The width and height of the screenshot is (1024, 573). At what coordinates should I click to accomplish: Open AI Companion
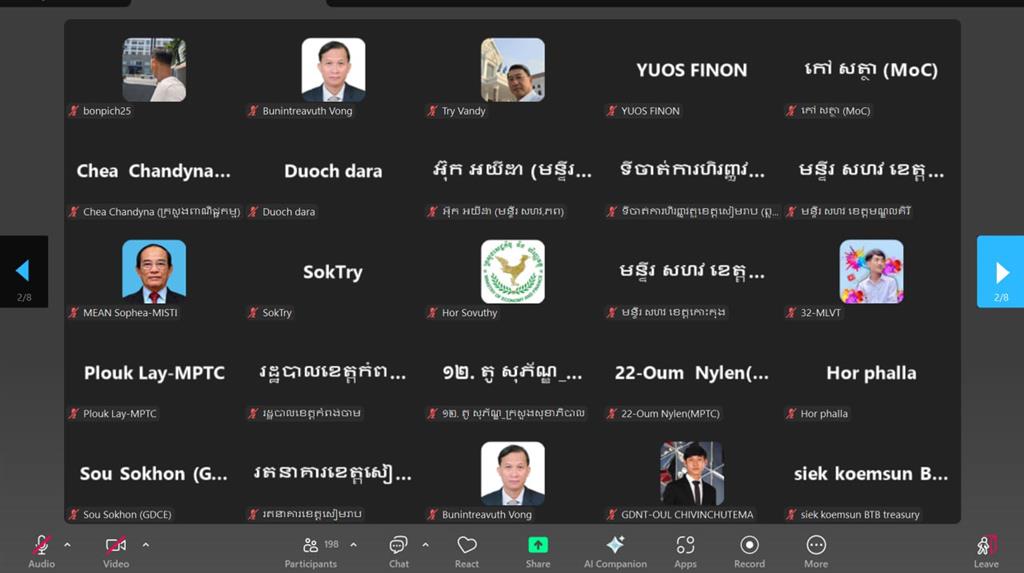[615, 549]
